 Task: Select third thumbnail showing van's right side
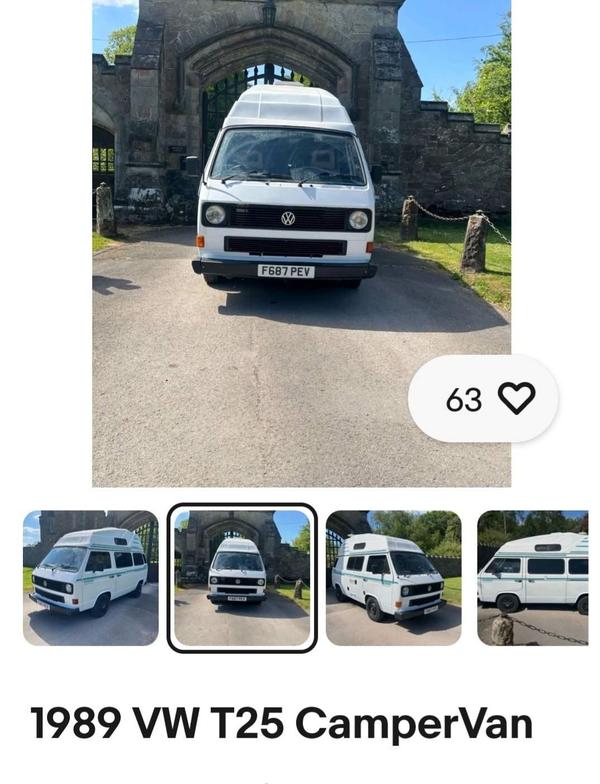point(393,577)
